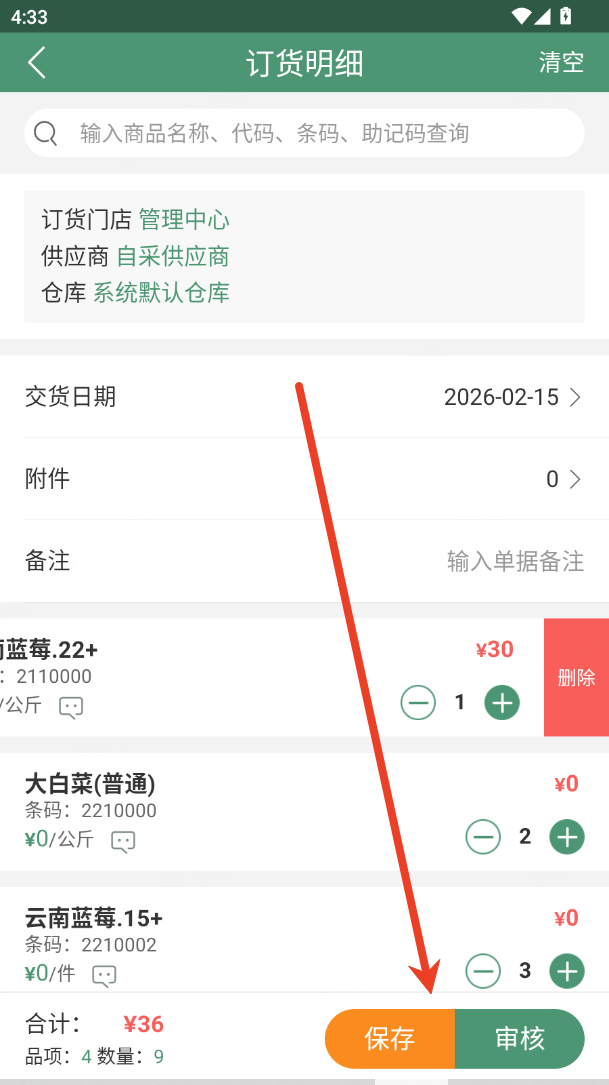Increase quantity of 大白菜(普通)
The image size is (609, 1085).
point(567,837)
